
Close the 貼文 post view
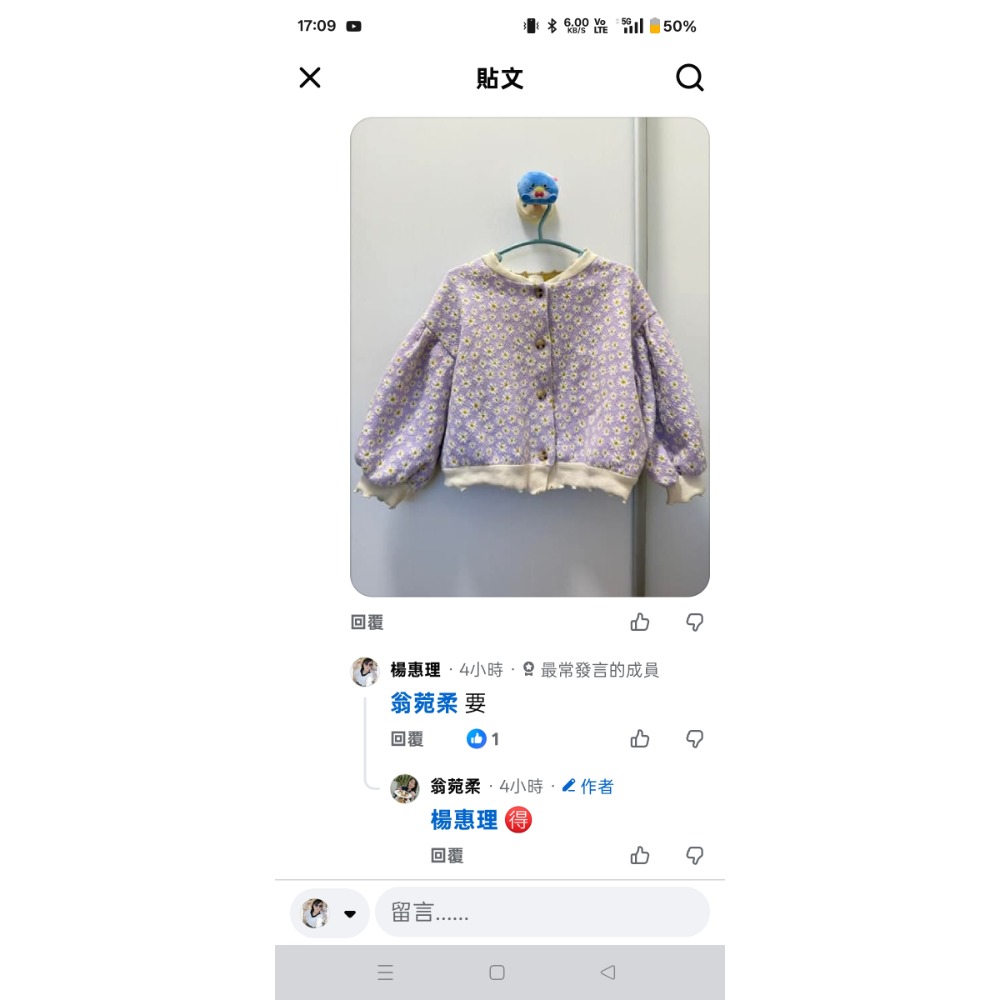pos(310,78)
